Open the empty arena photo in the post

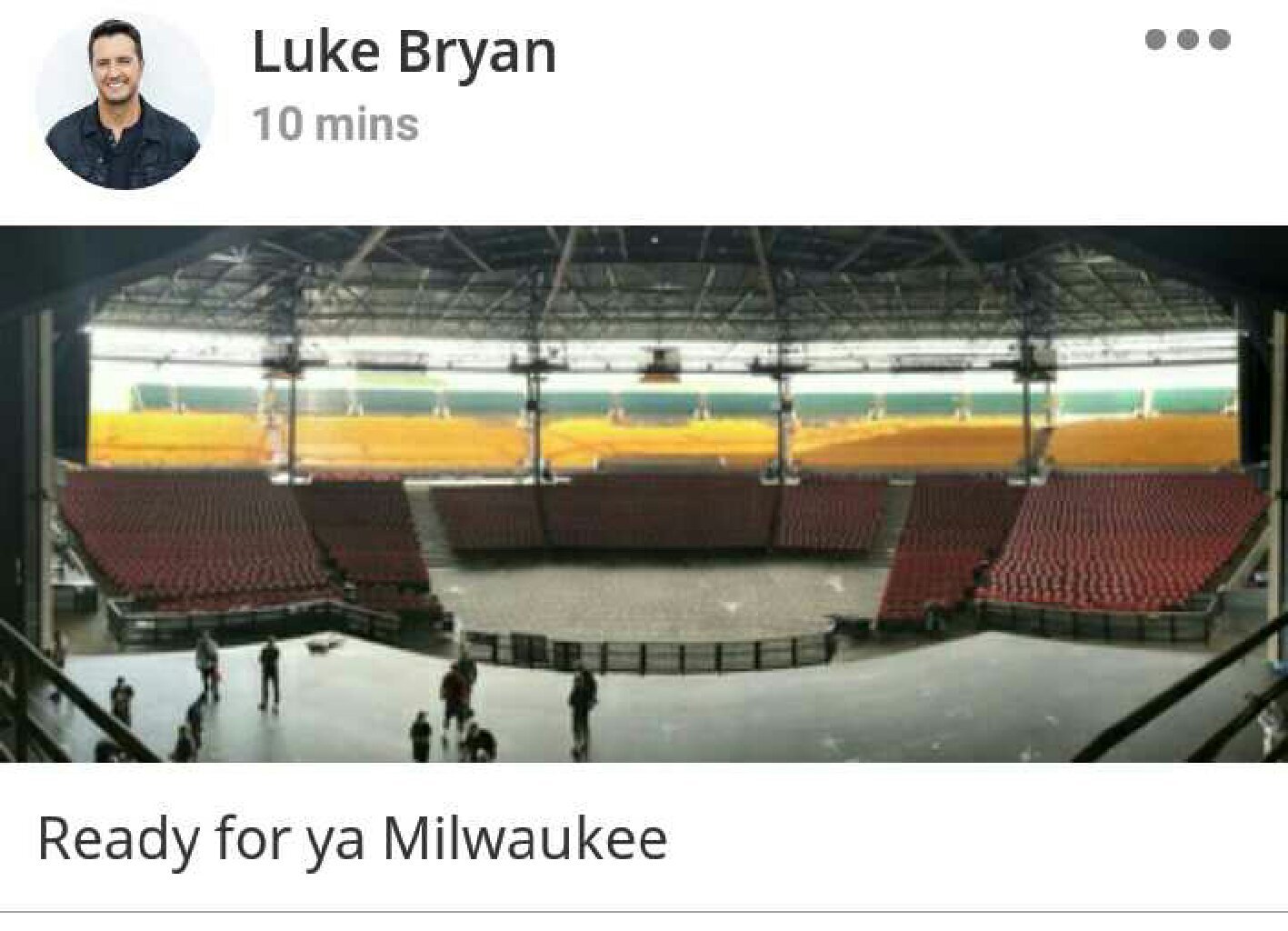[x=644, y=494]
